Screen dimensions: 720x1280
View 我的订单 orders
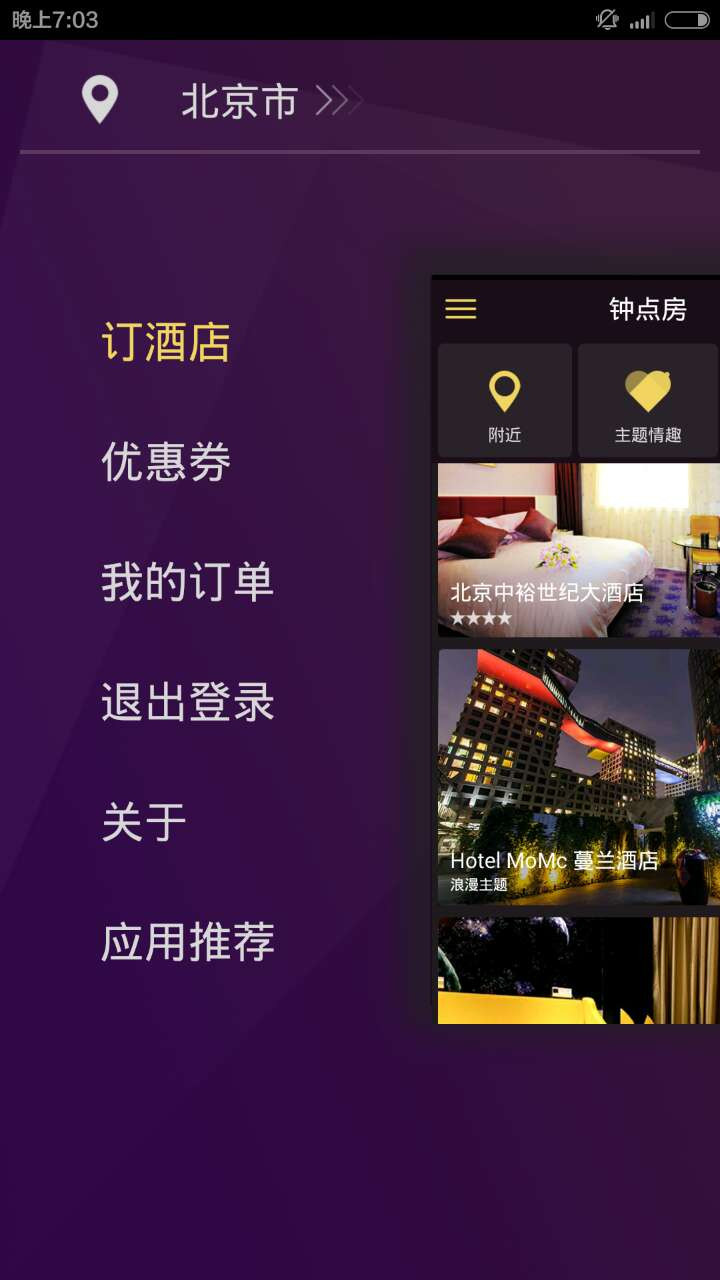[187, 582]
